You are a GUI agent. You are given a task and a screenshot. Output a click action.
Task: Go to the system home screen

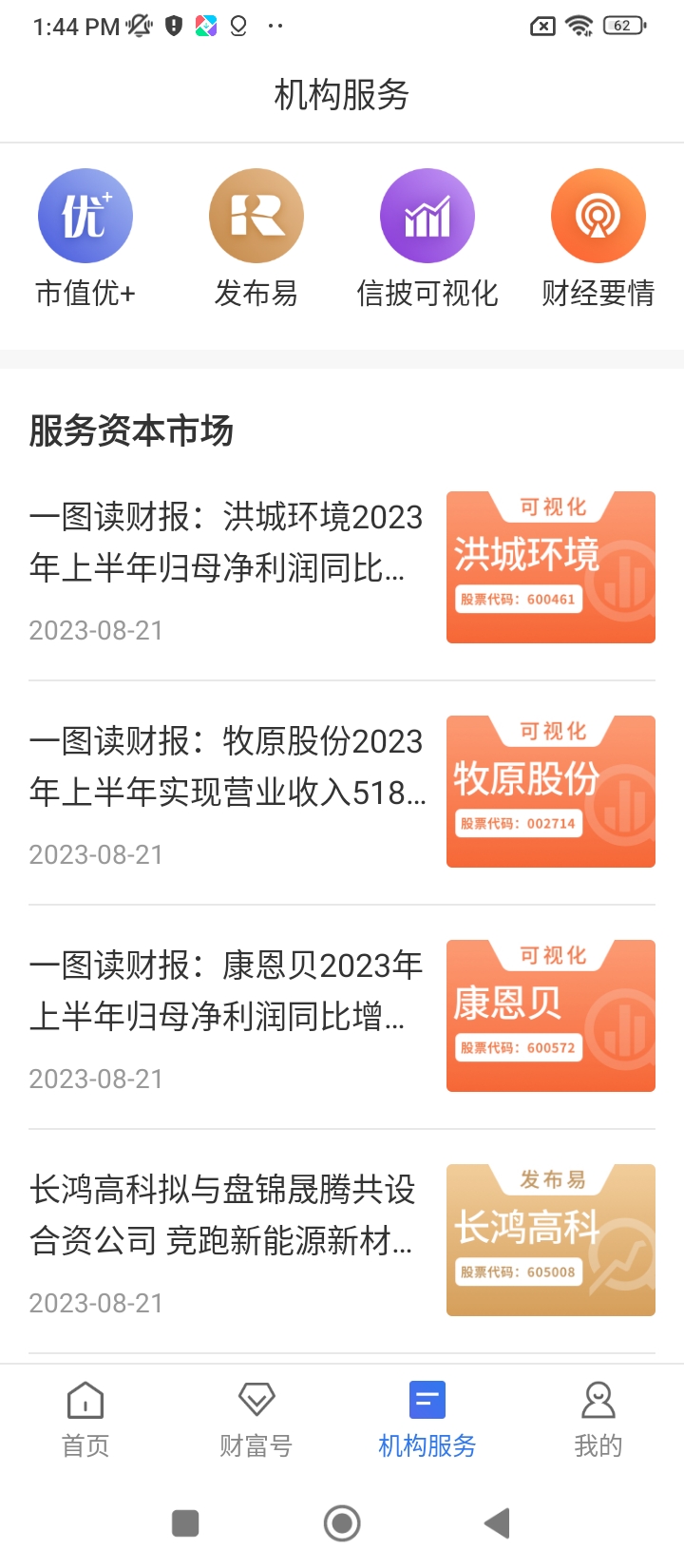342,1523
